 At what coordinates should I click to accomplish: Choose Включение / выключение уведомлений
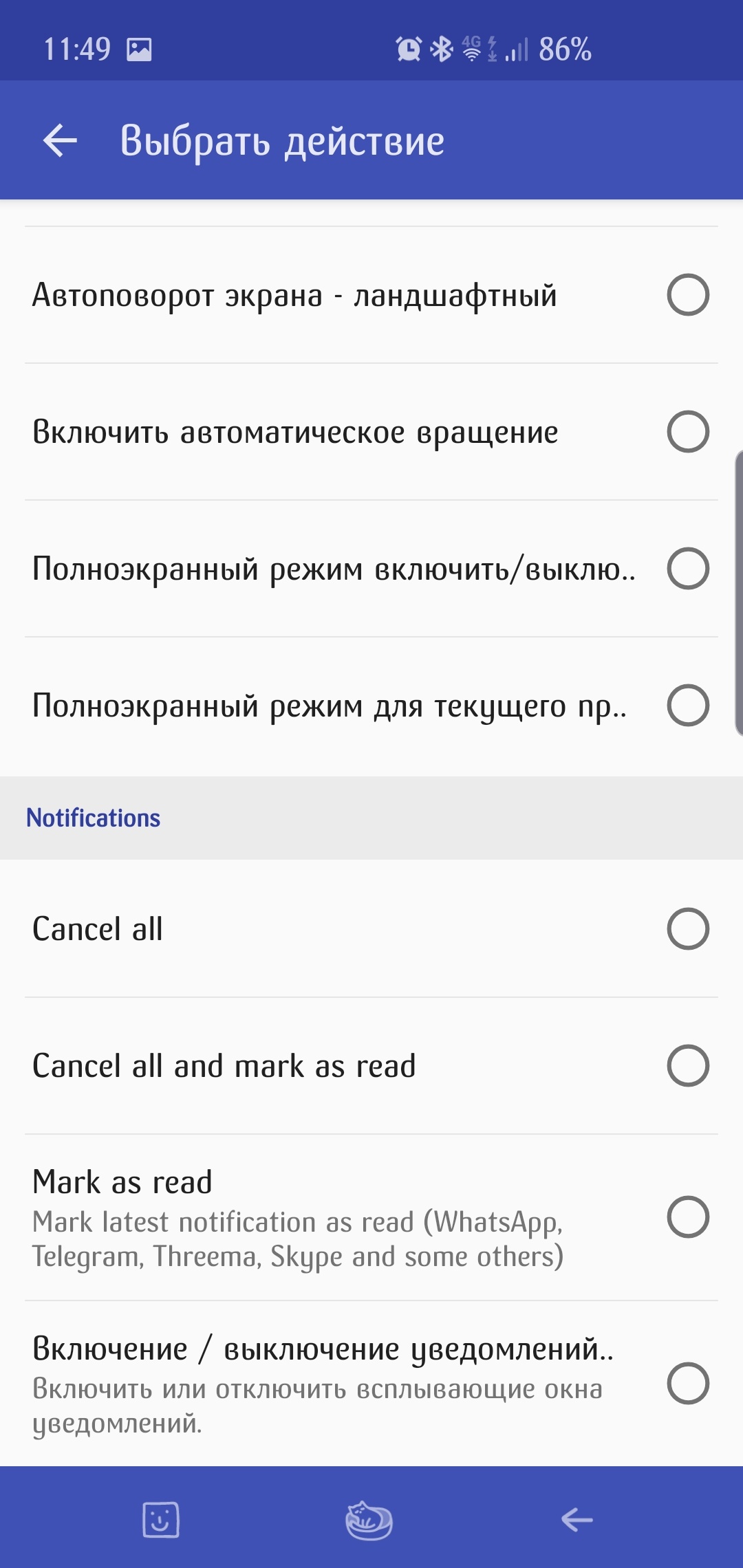point(687,1384)
